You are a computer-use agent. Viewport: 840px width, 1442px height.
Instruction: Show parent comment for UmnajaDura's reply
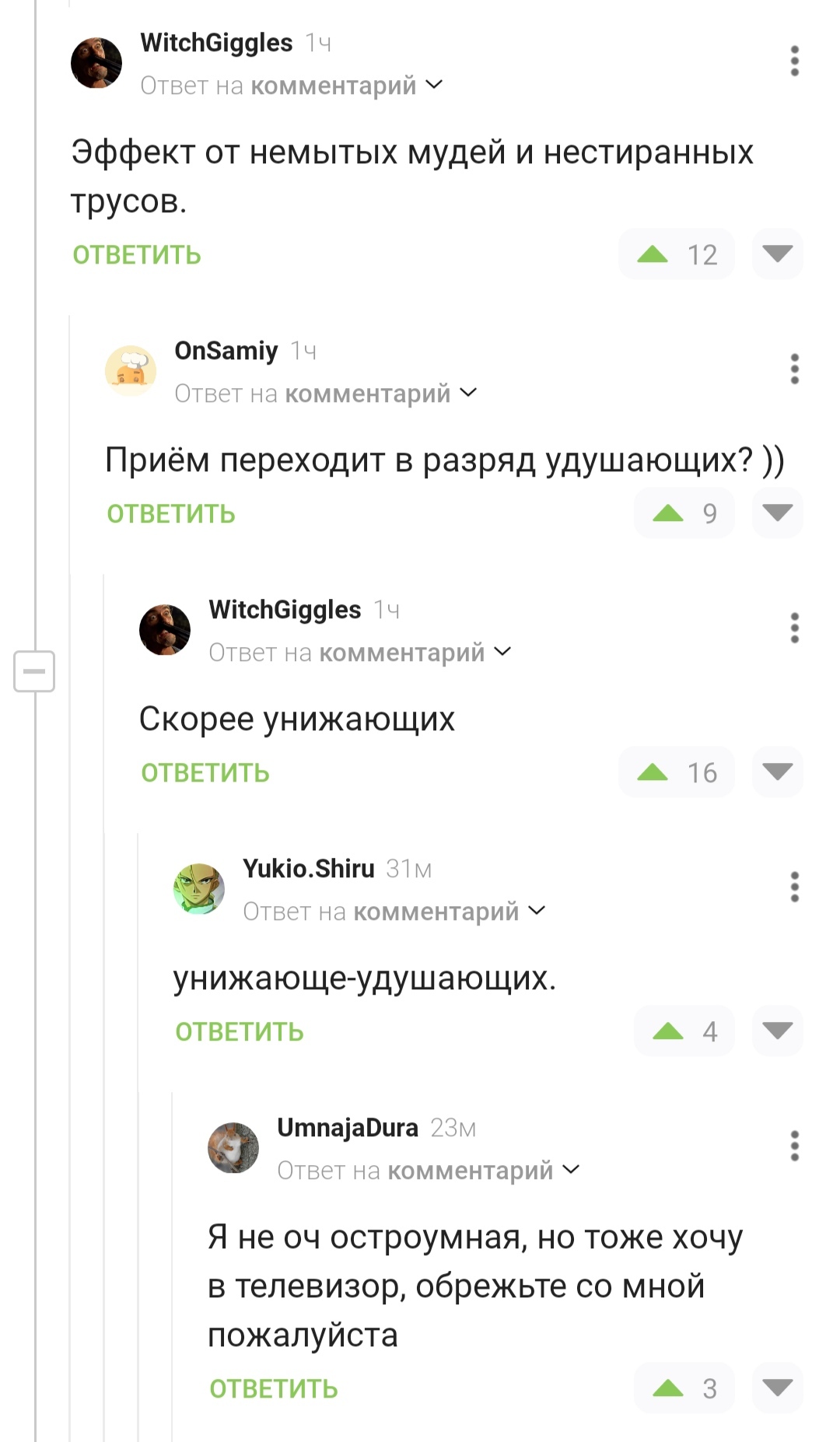[x=571, y=1170]
